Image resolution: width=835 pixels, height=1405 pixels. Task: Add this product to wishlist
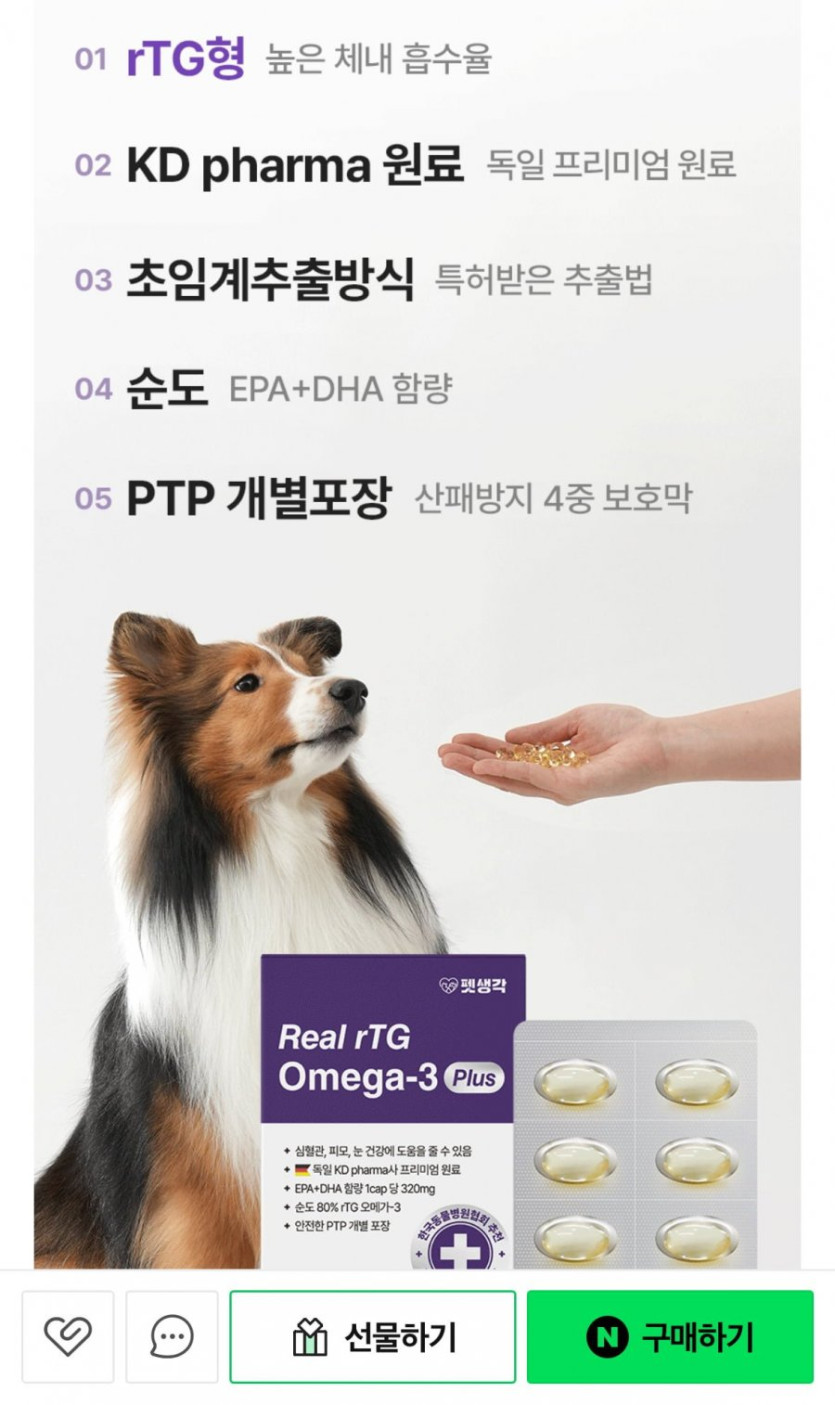[68, 1336]
